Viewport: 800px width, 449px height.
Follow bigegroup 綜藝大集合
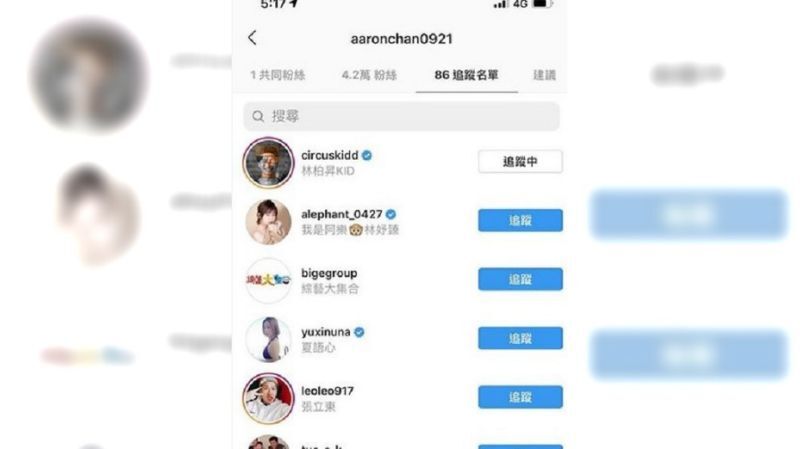click(x=520, y=279)
